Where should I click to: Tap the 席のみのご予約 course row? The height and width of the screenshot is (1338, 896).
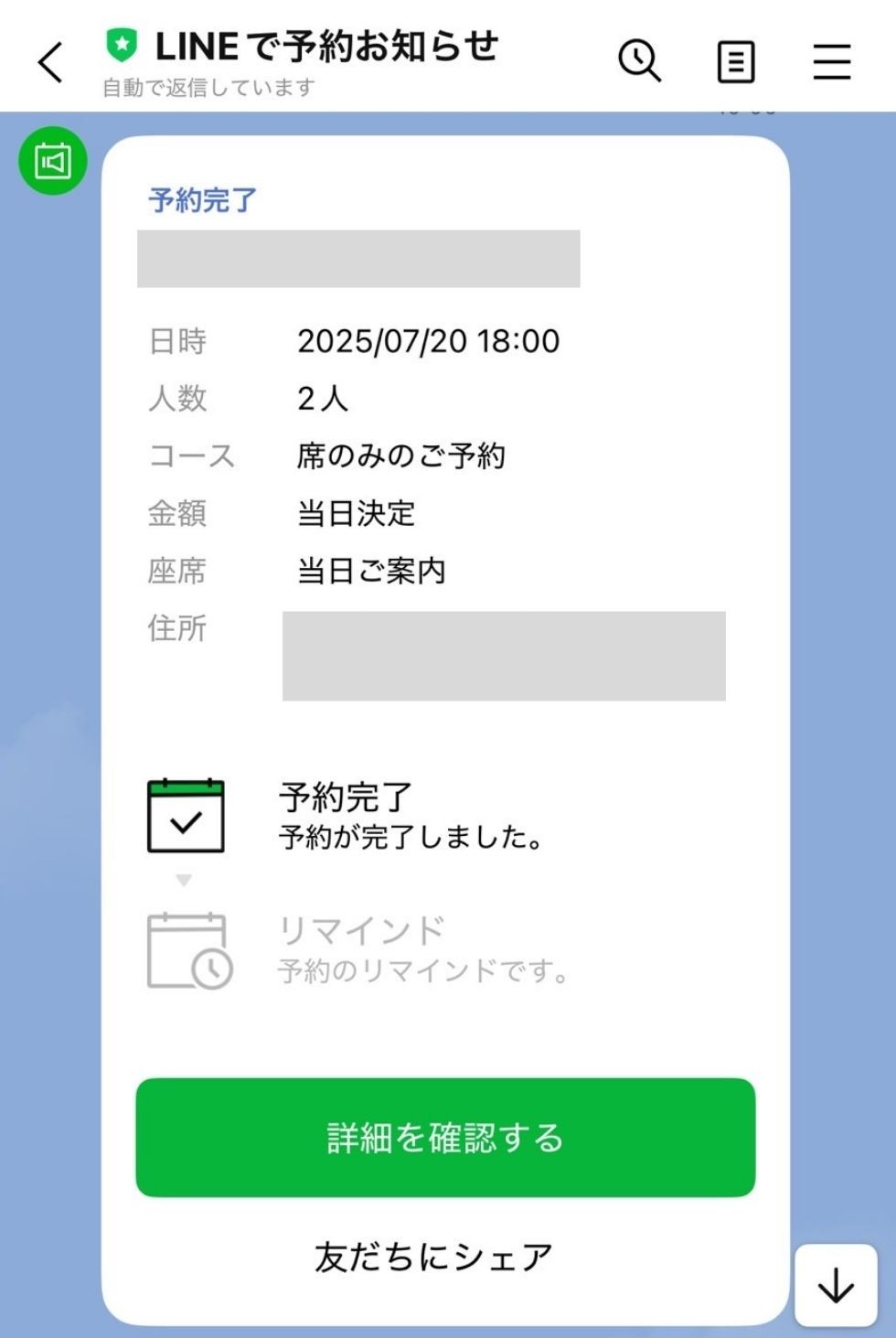[402, 455]
